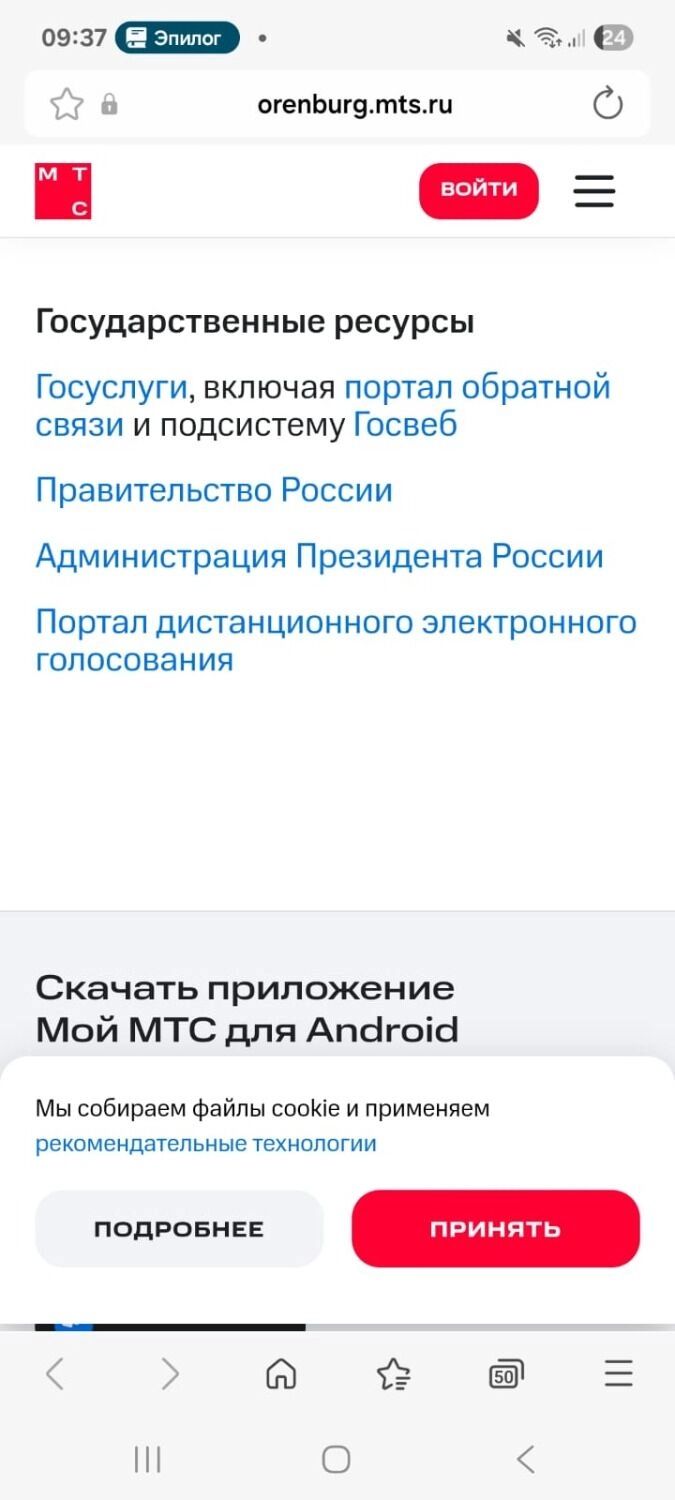The width and height of the screenshot is (675, 1500).
Task: Reload the current page
Action: click(607, 104)
